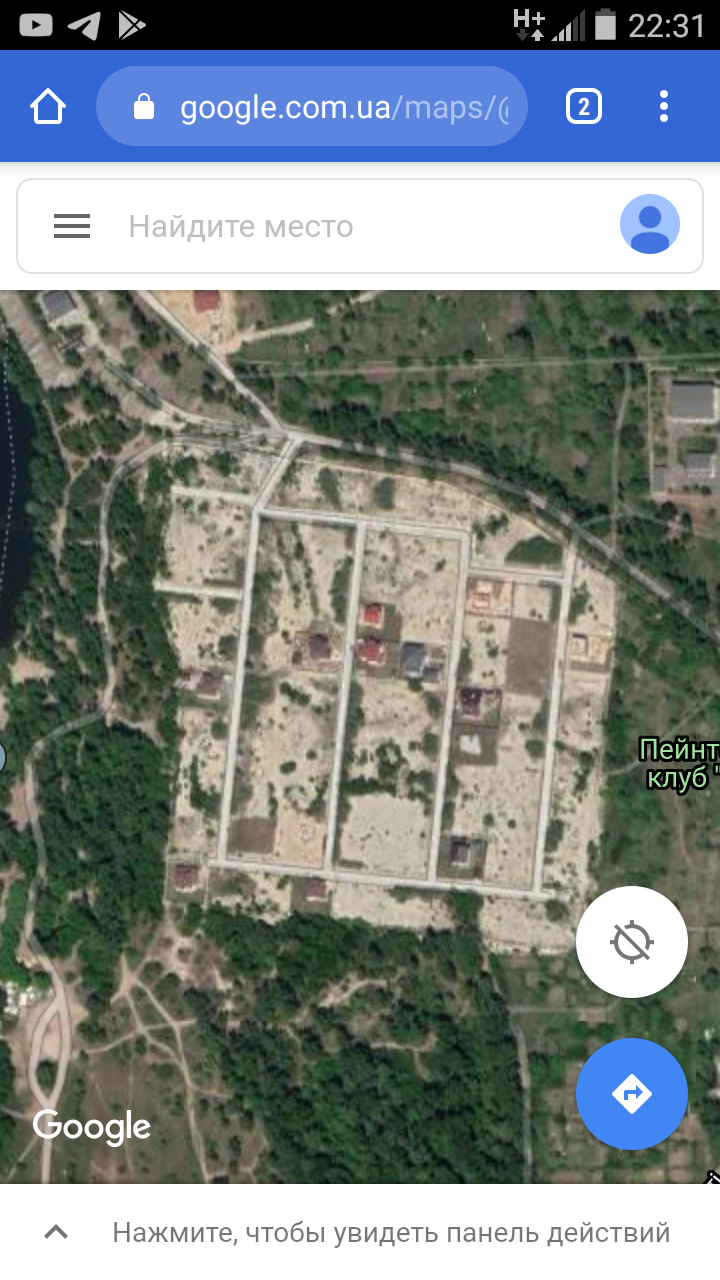Open directions with the blue arrow button
This screenshot has width=720, height=1280.
coord(632,1094)
